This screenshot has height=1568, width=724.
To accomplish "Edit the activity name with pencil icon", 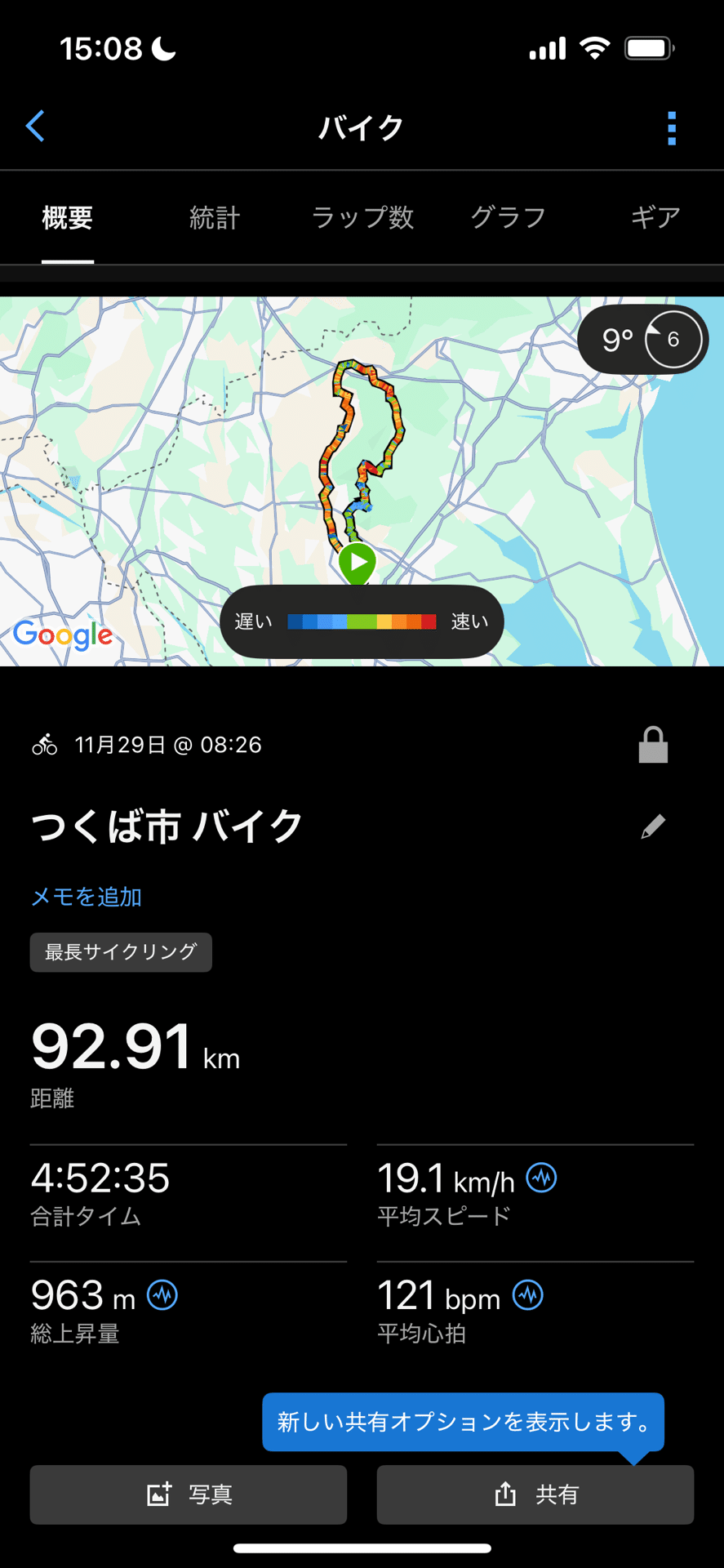I will 652,826.
